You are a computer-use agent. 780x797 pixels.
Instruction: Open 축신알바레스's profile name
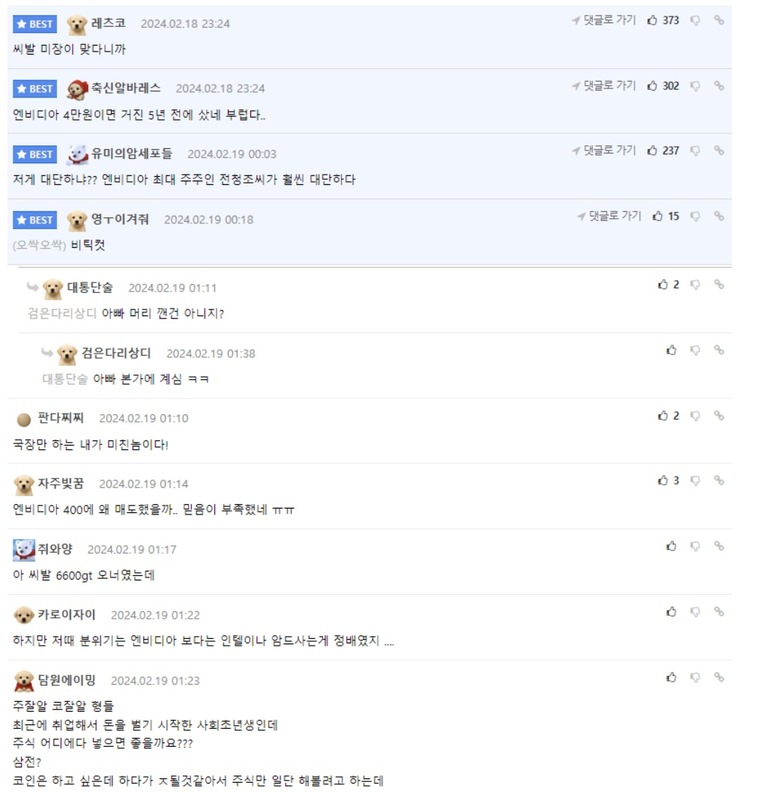[x=125, y=88]
